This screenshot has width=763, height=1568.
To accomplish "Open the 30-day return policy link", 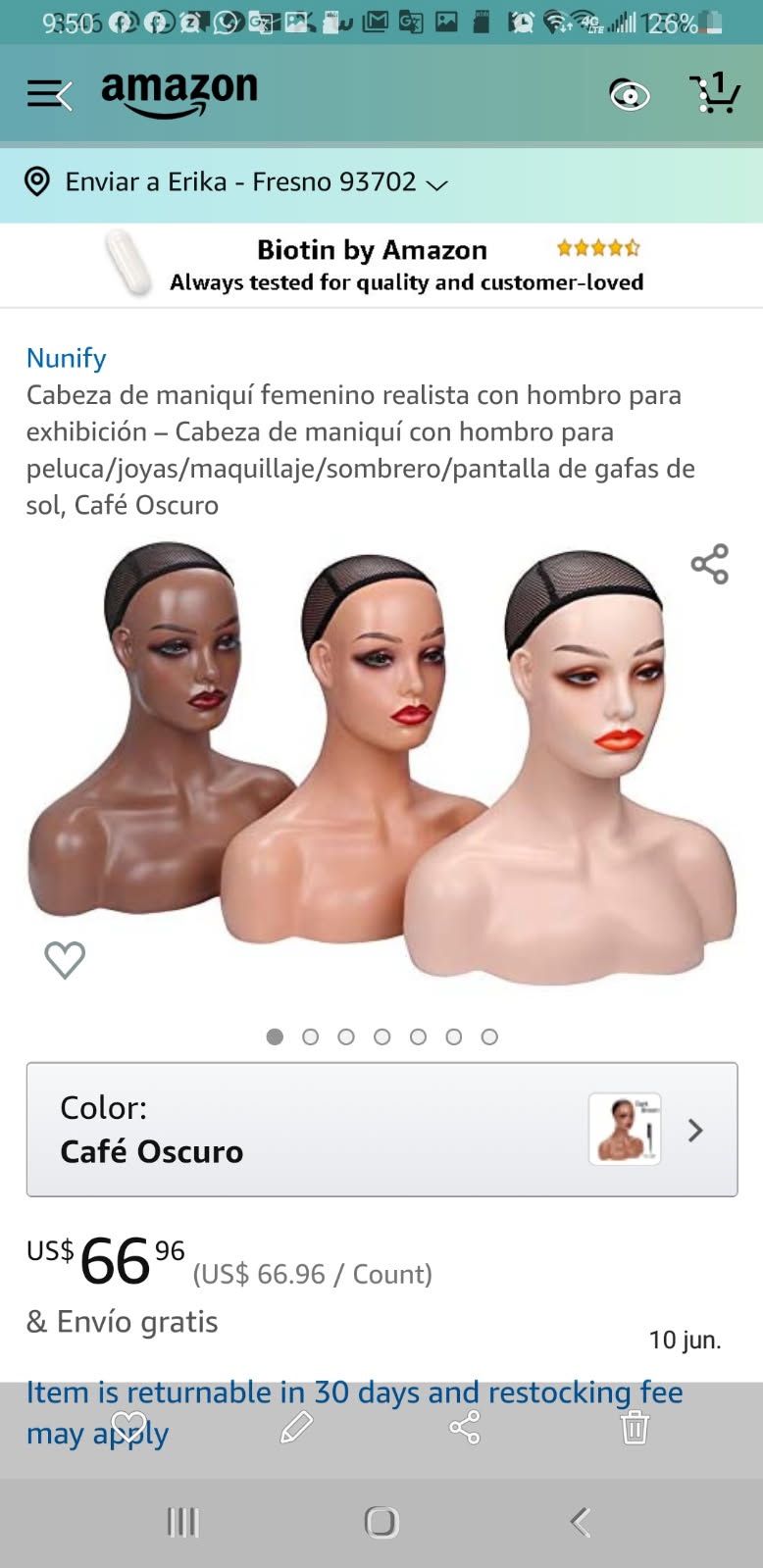I will [x=353, y=1393].
